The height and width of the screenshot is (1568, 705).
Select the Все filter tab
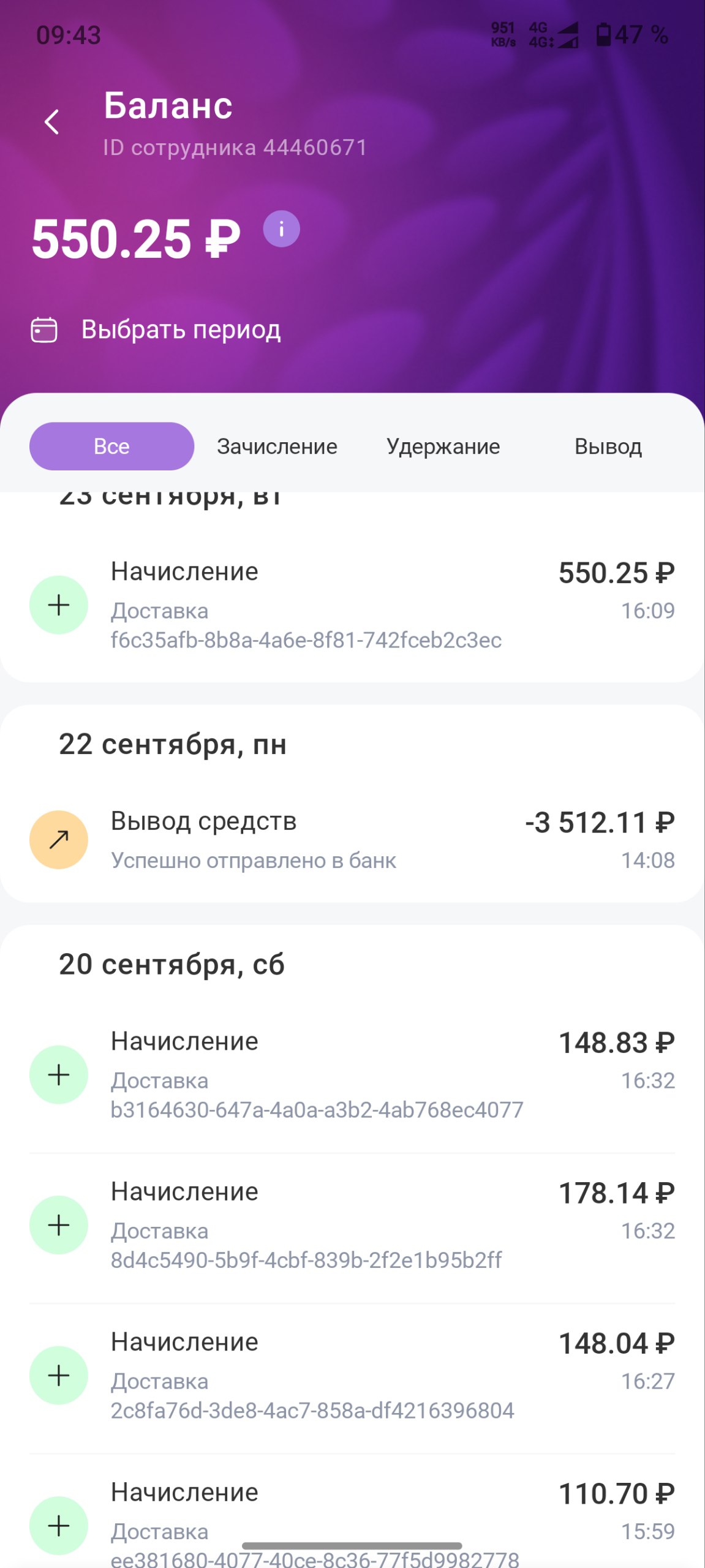(x=111, y=447)
